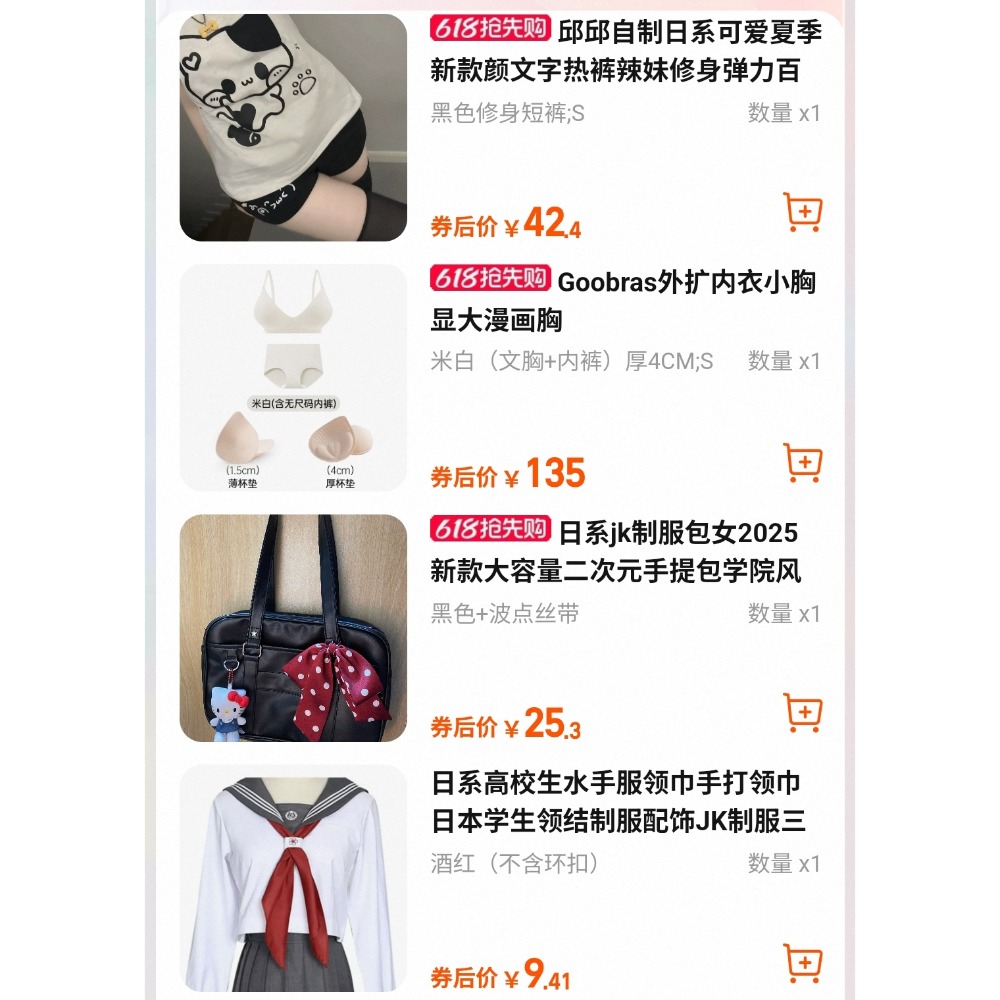
Task: Open the Goobras外扩内衣小胸显大 listing title
Action: click(x=625, y=301)
